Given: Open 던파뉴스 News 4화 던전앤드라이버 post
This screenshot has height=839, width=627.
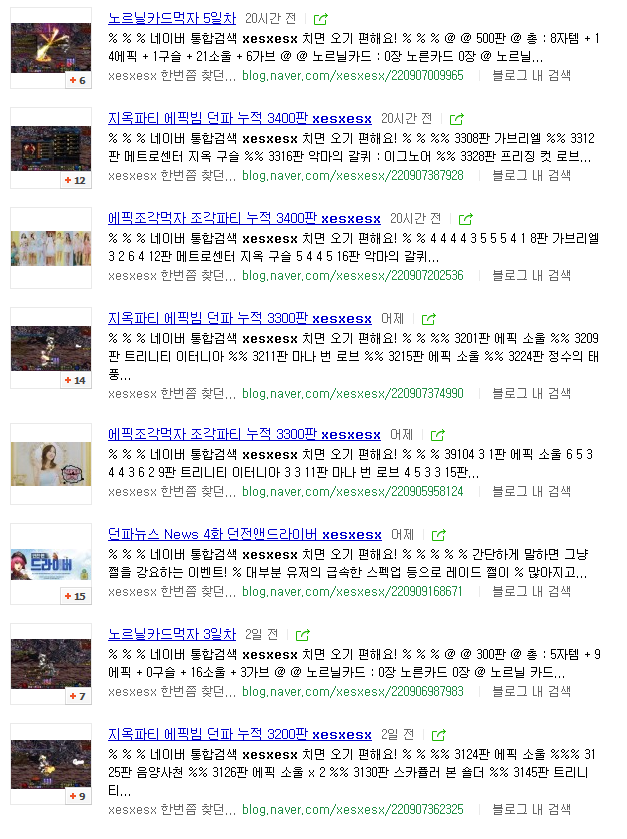Looking at the screenshot, I should (x=244, y=535).
